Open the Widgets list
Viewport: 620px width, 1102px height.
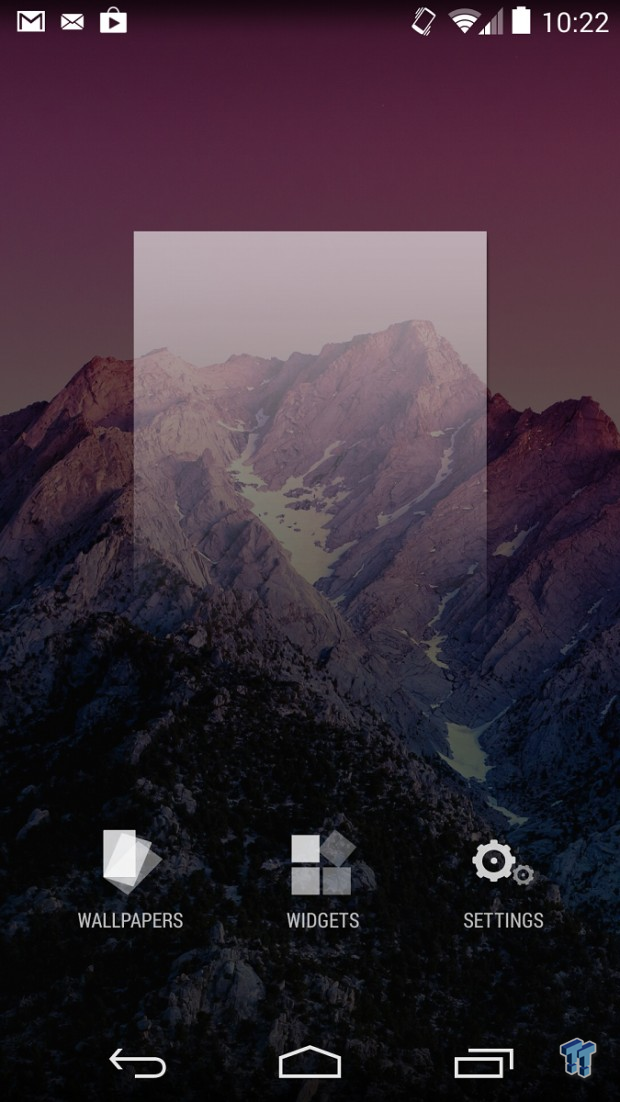pos(323,879)
